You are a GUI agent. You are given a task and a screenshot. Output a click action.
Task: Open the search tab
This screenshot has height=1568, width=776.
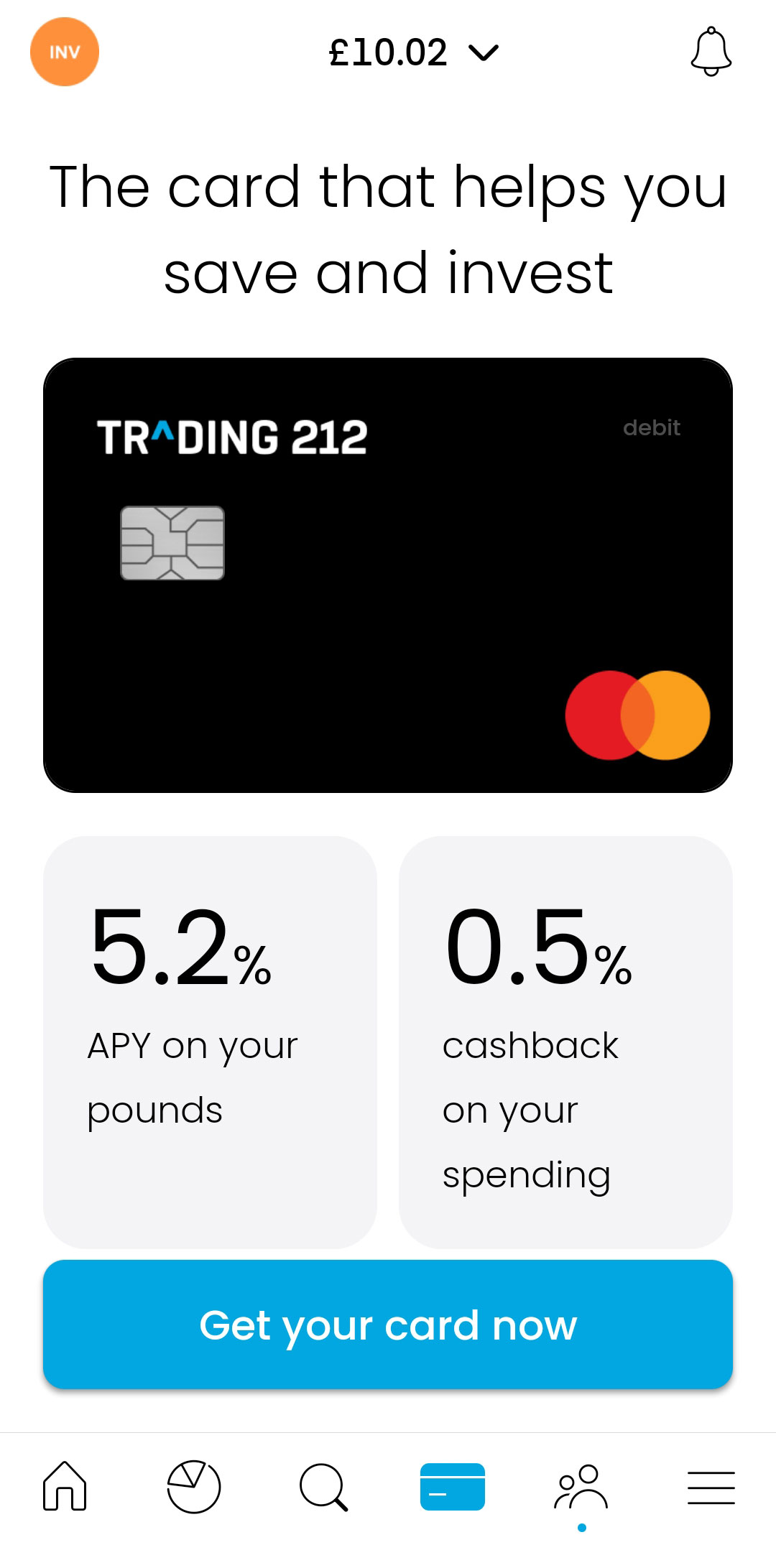(323, 1486)
